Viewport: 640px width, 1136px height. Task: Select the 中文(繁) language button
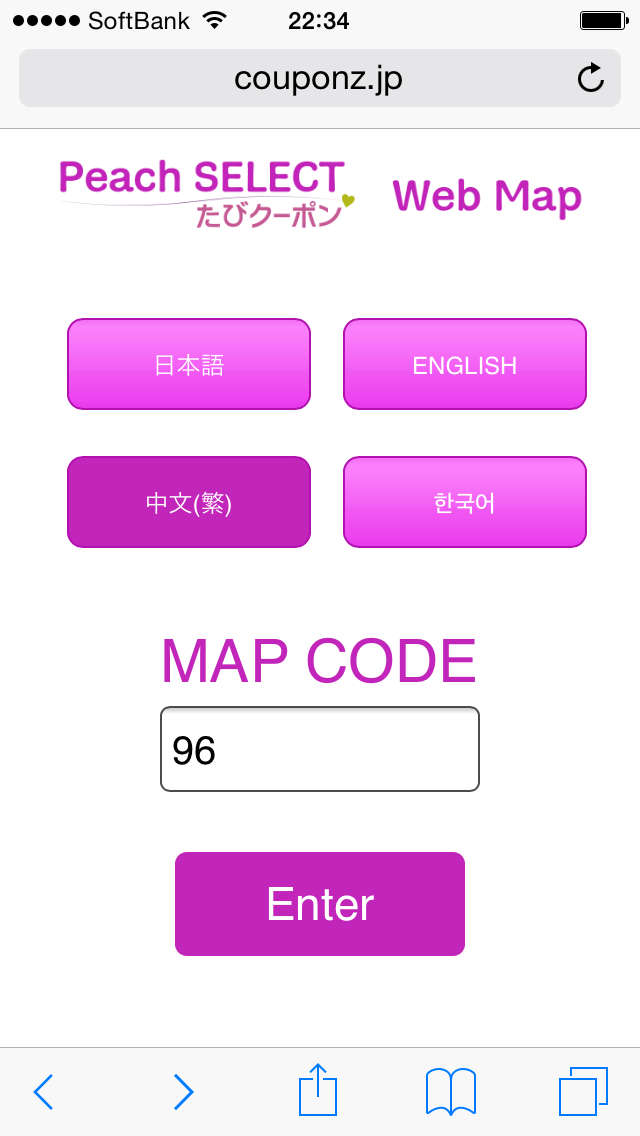189,502
